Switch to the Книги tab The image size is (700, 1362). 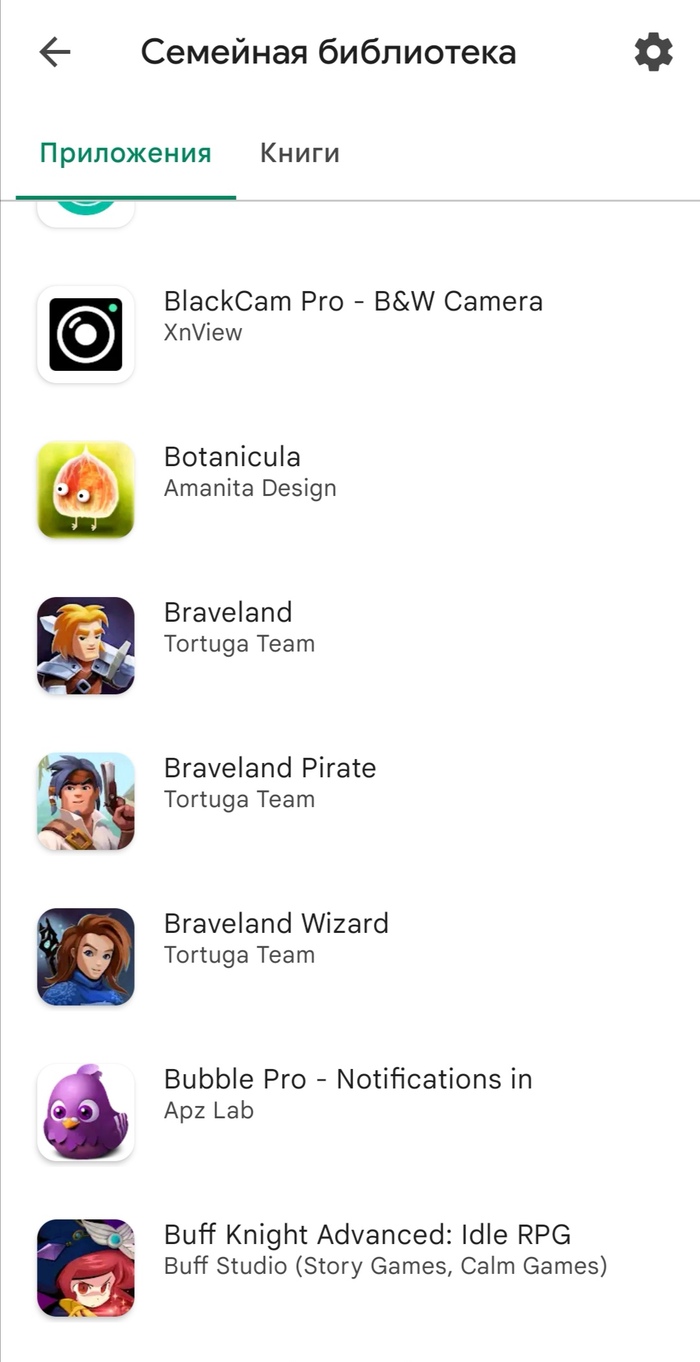click(299, 153)
